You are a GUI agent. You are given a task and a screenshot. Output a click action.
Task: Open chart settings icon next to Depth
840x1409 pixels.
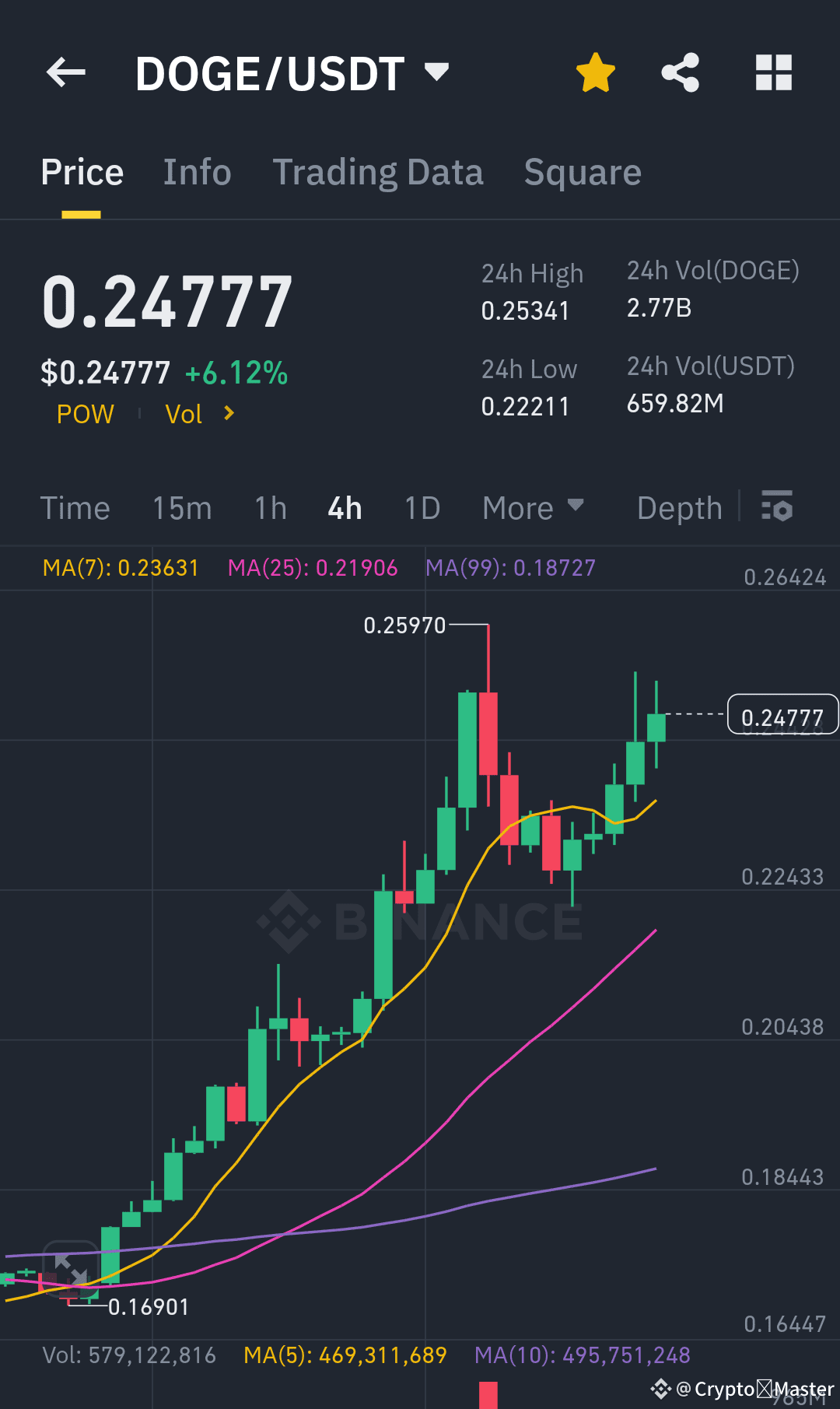[x=777, y=507]
